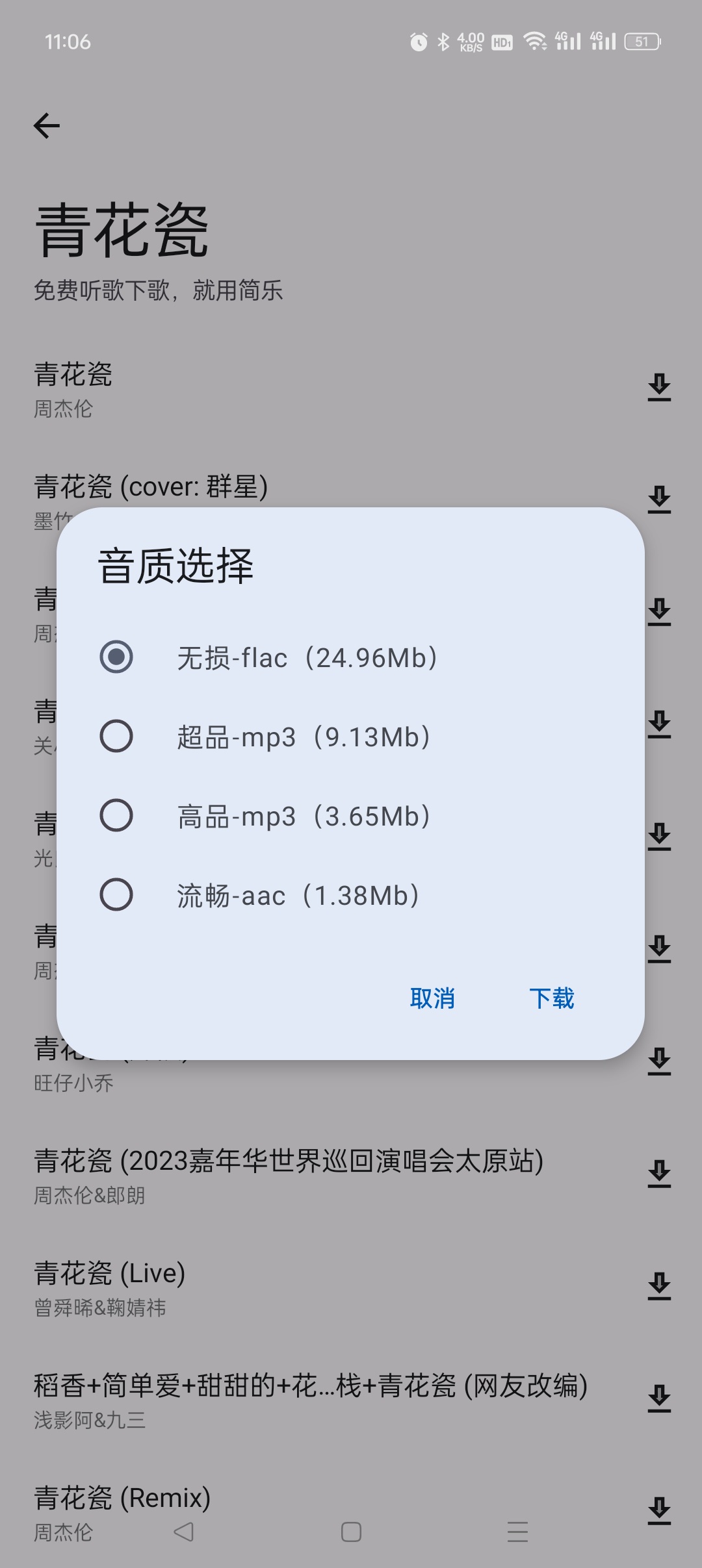
Task: Select 流畅-aac (1.38Mb) quality
Action: (x=117, y=894)
